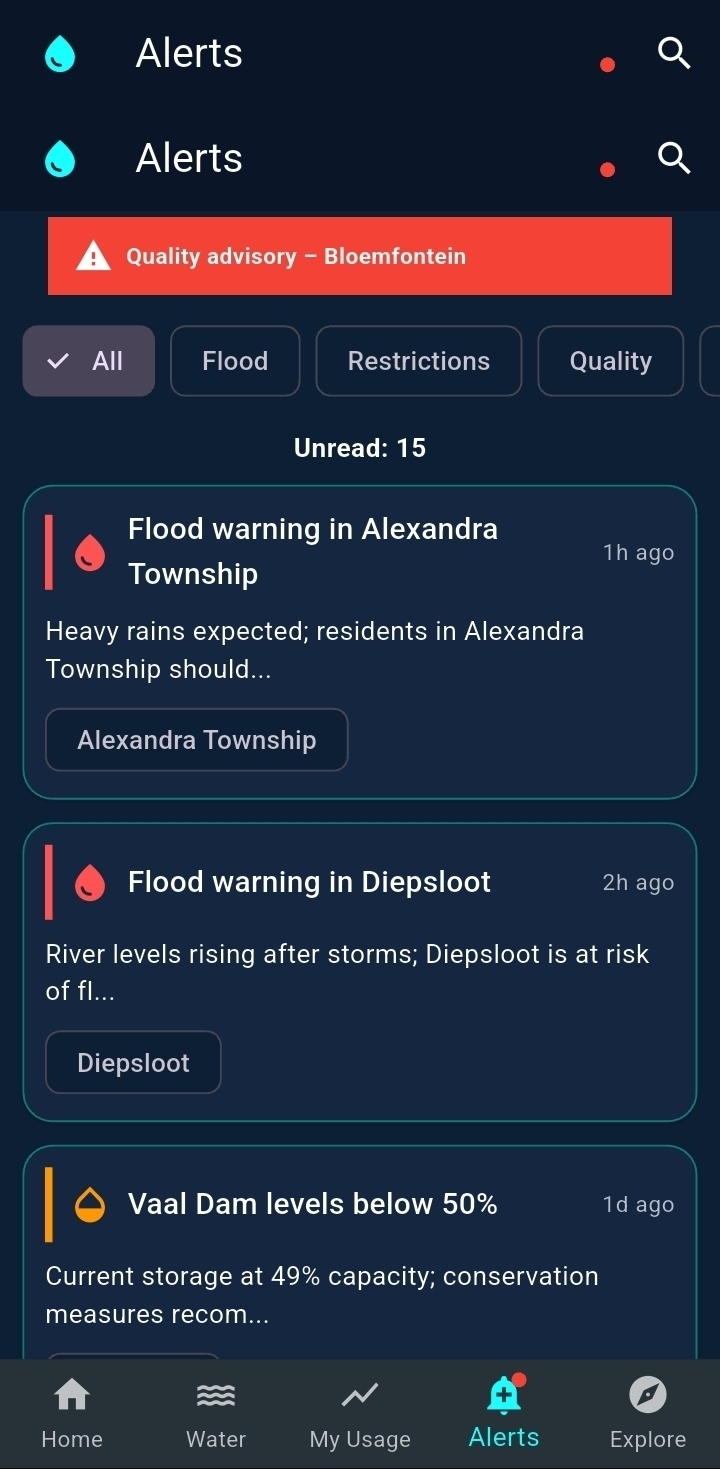Viewport: 720px width, 1469px height.
Task: Select the Alerts tab
Action: [504, 1414]
